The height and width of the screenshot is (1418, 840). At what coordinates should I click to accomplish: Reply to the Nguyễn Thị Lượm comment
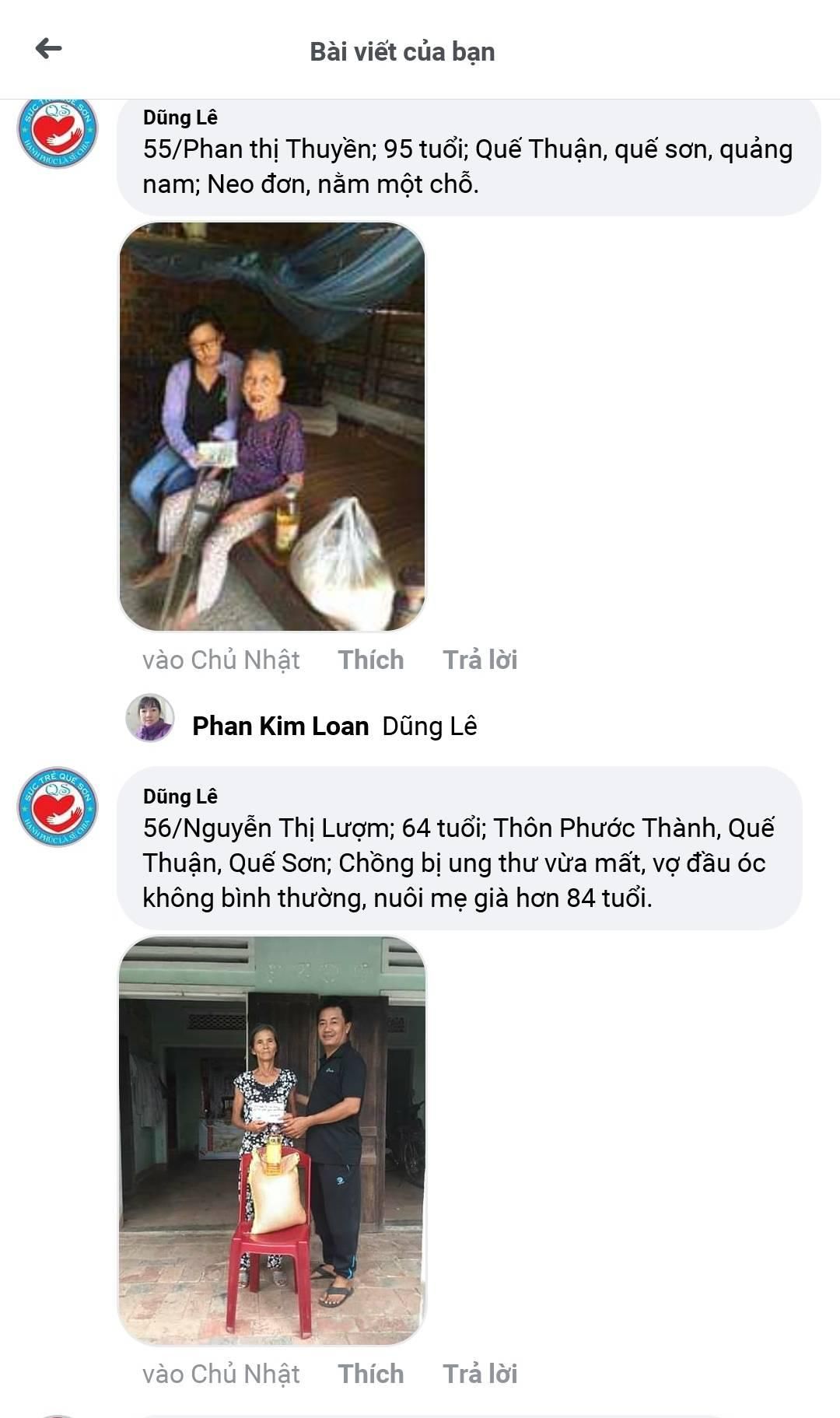tap(479, 1374)
